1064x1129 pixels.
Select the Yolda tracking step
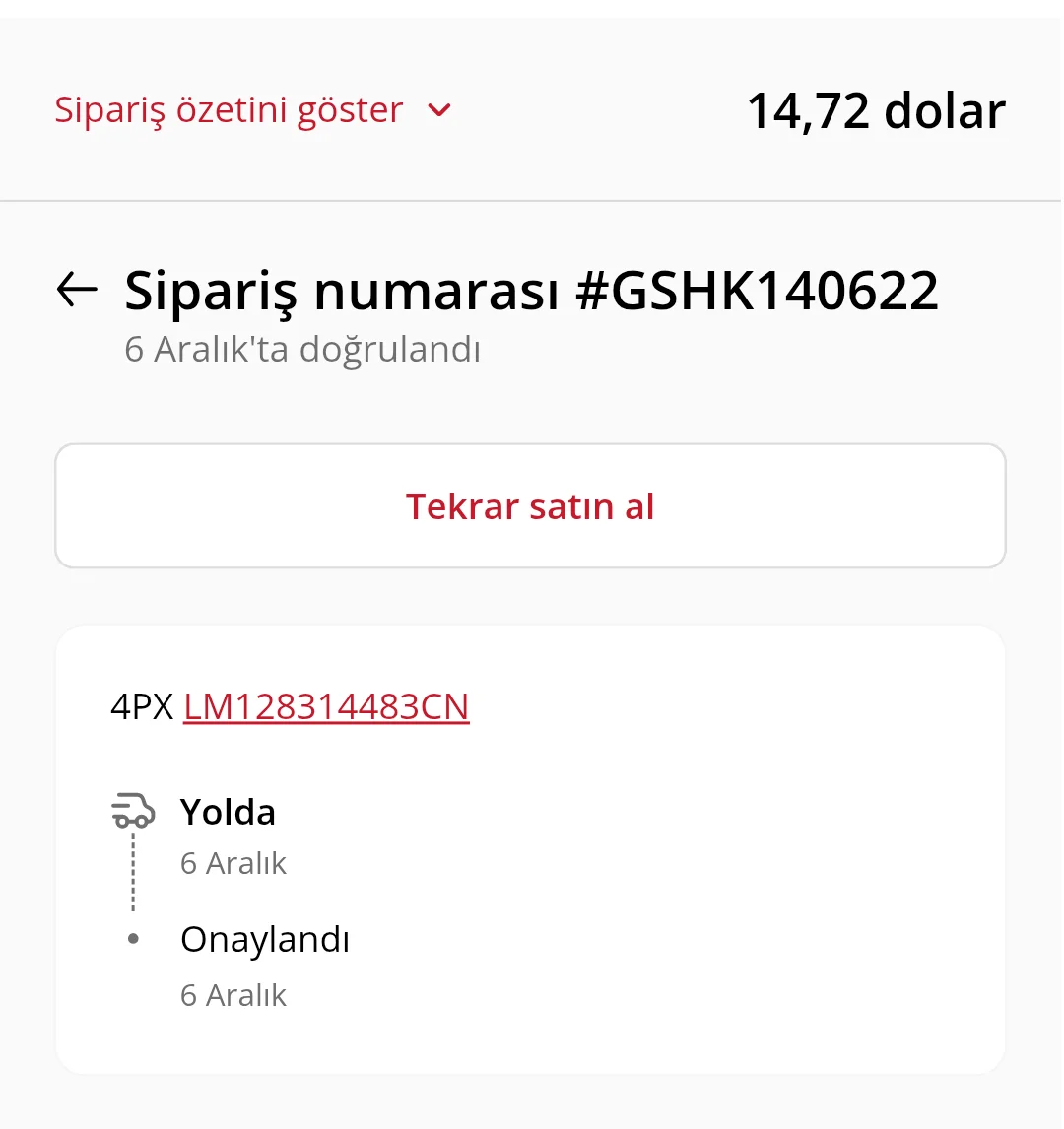[228, 811]
